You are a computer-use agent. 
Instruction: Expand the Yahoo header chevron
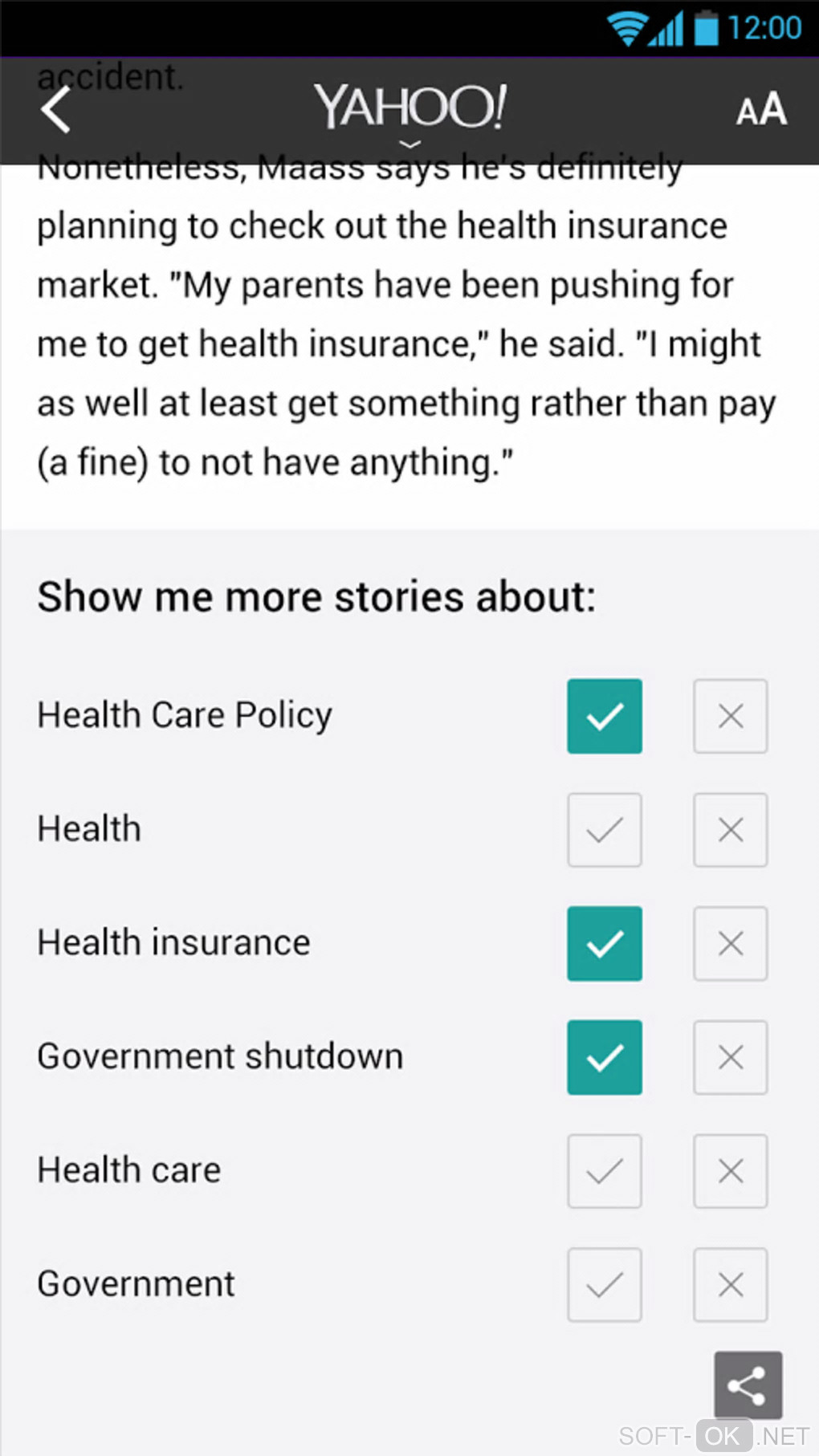click(x=410, y=144)
